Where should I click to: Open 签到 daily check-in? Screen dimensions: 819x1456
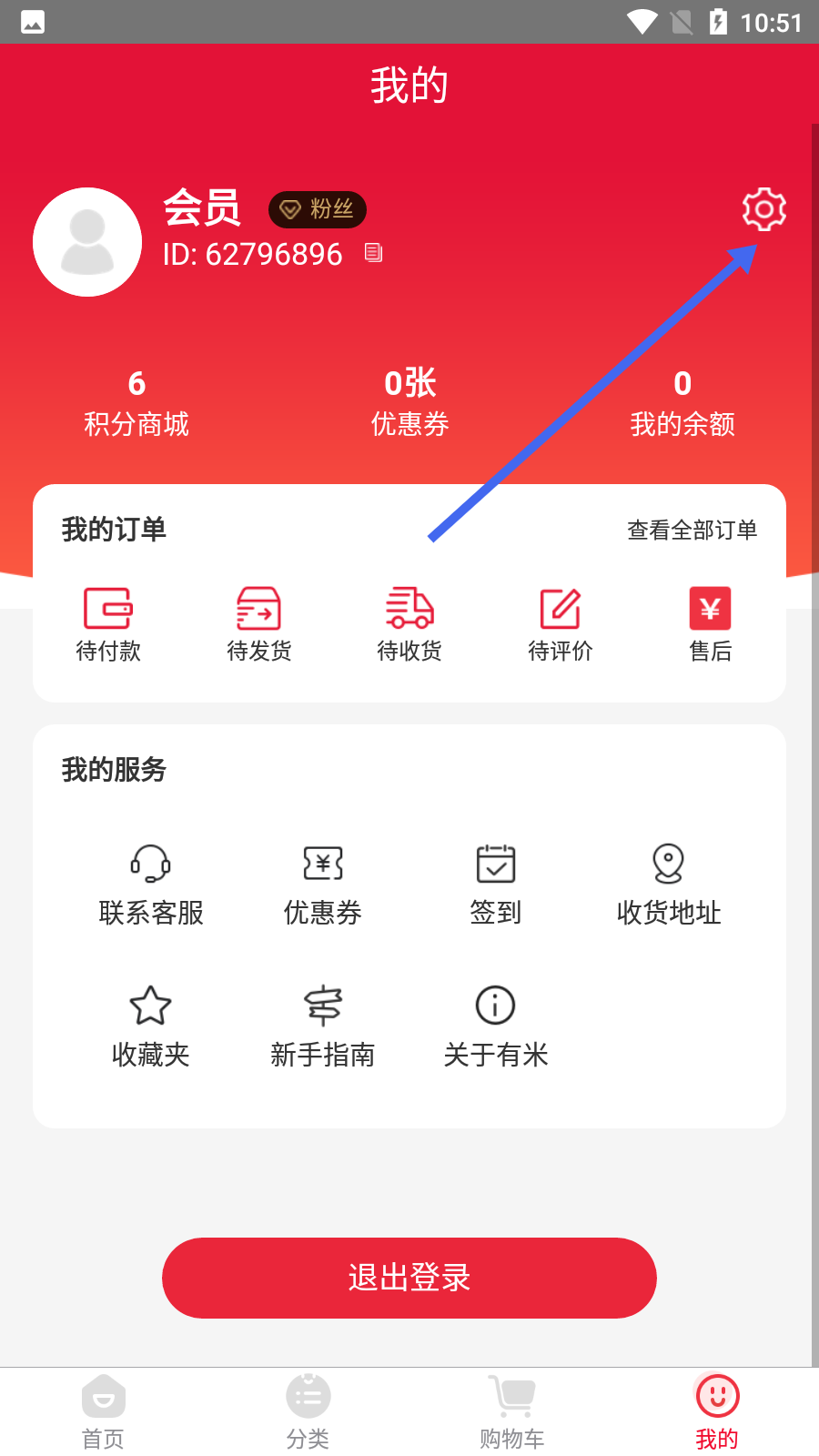point(495,885)
